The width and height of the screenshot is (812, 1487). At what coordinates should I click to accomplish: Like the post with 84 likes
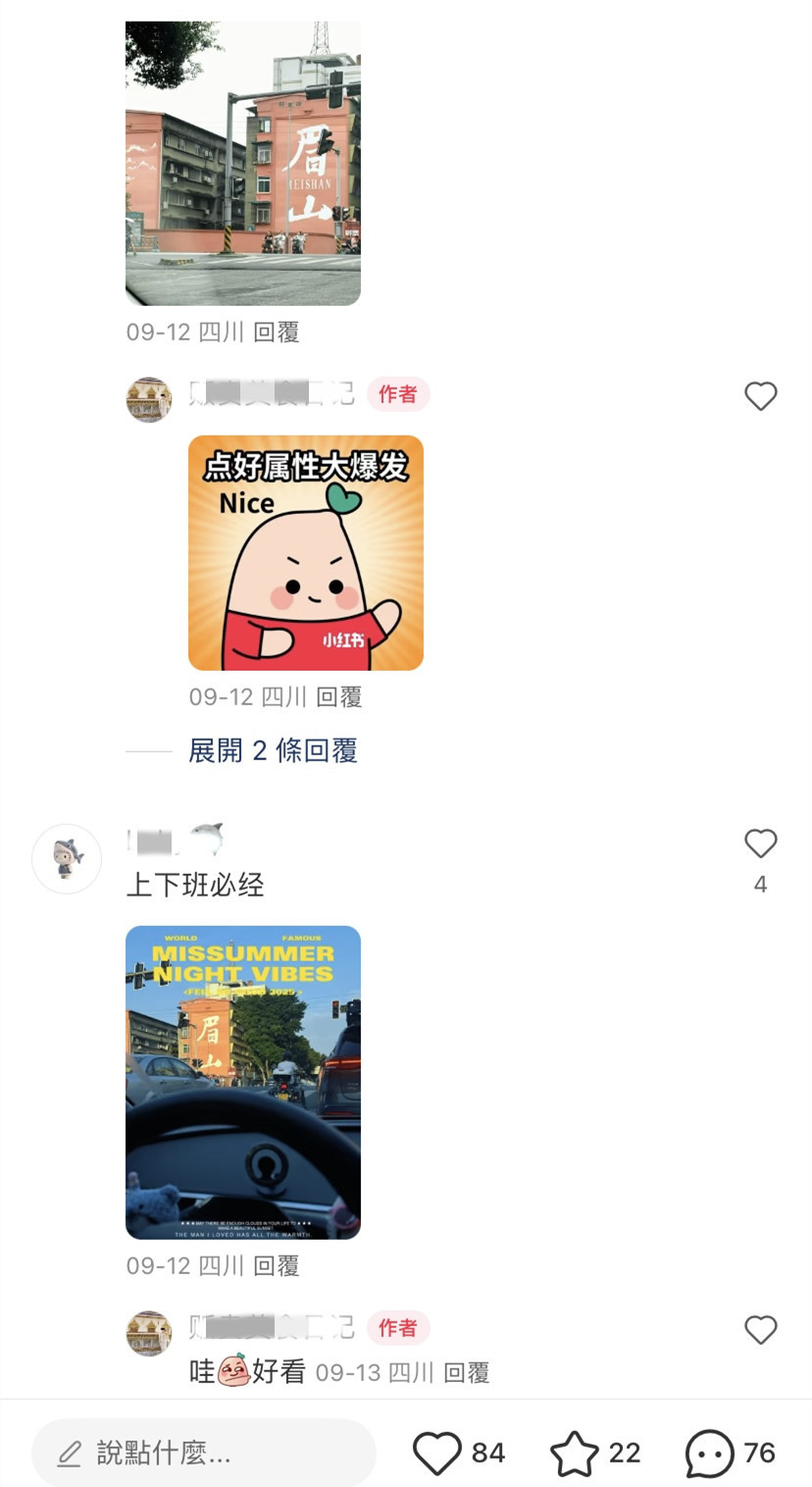click(437, 1453)
